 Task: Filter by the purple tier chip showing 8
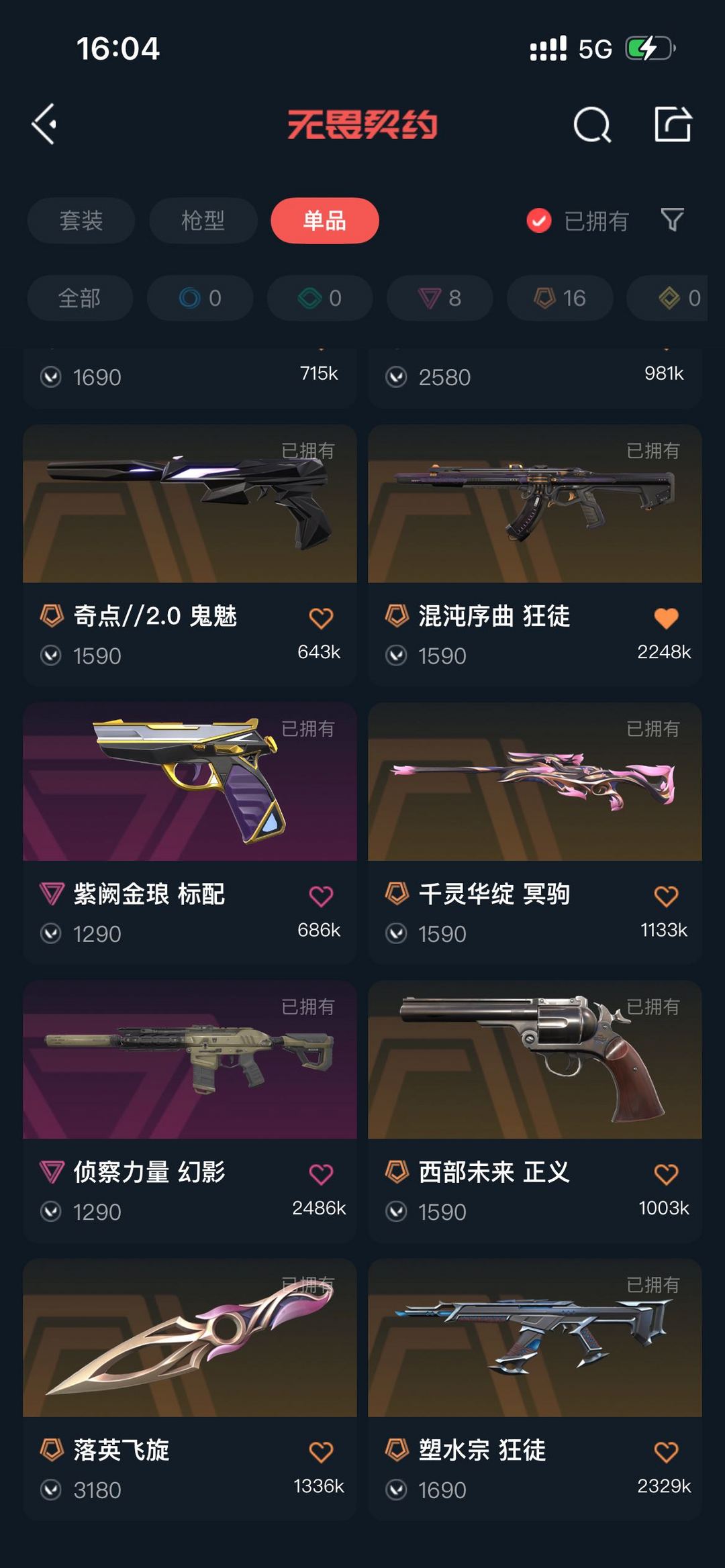click(440, 298)
